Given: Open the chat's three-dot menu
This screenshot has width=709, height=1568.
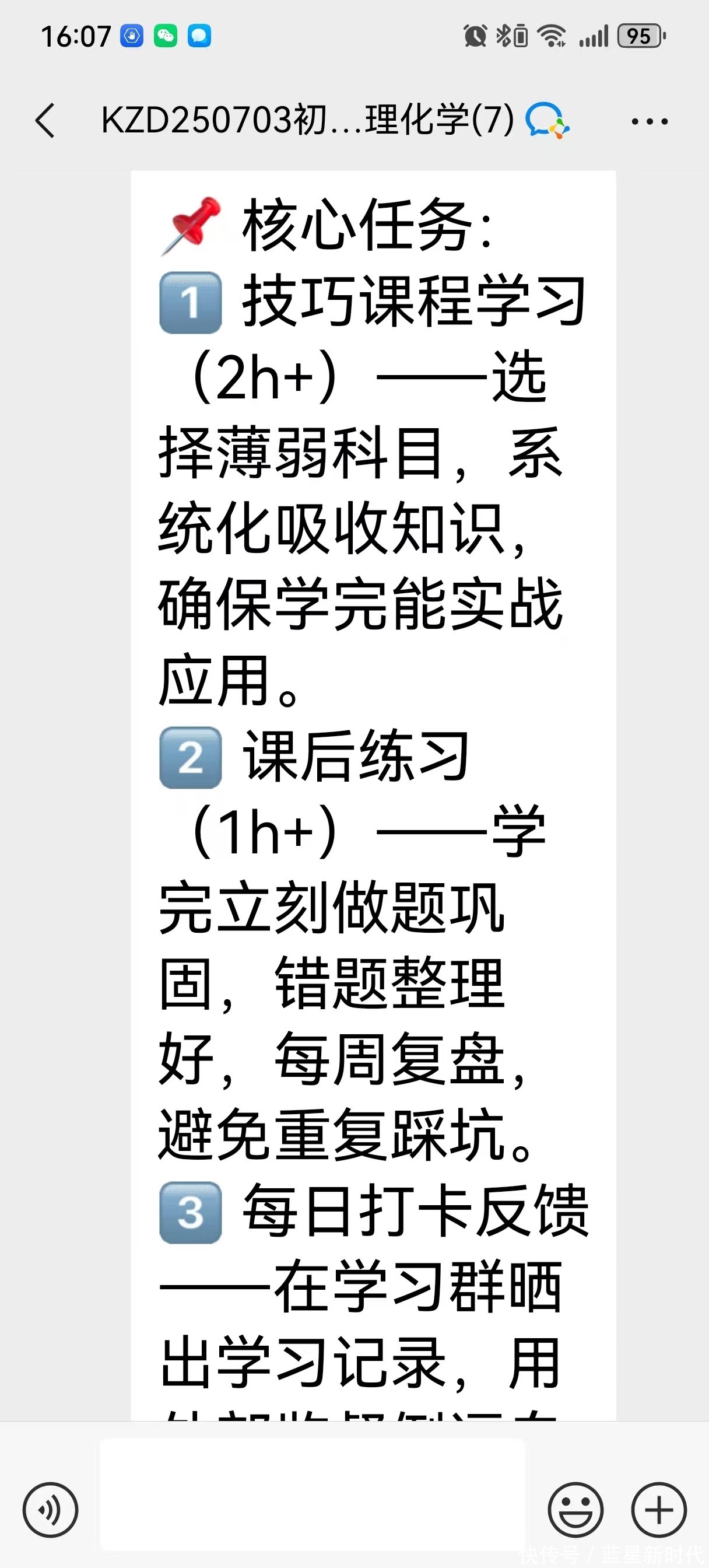Looking at the screenshot, I should pyautogui.click(x=650, y=122).
